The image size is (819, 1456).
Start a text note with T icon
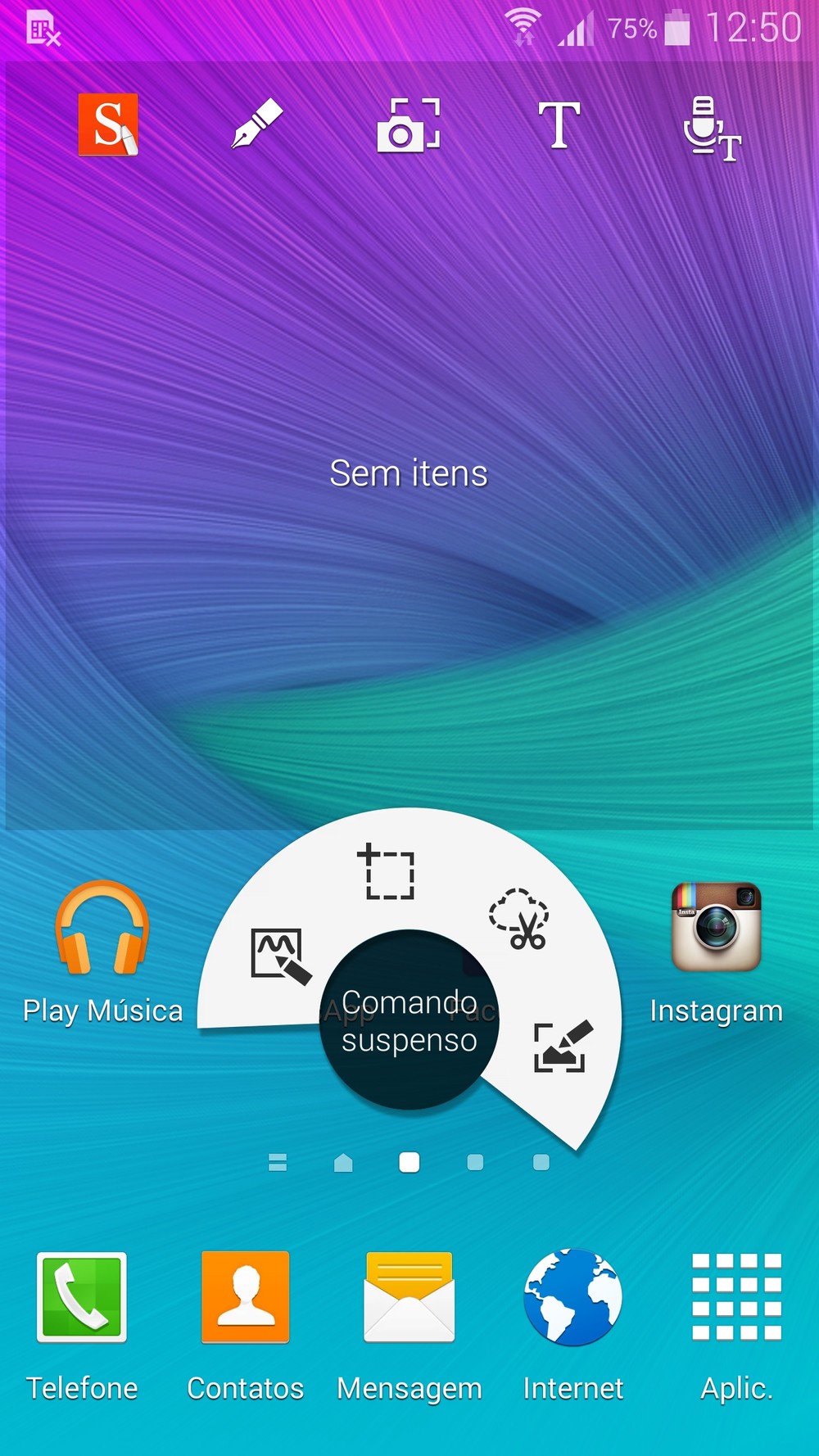coord(559,124)
